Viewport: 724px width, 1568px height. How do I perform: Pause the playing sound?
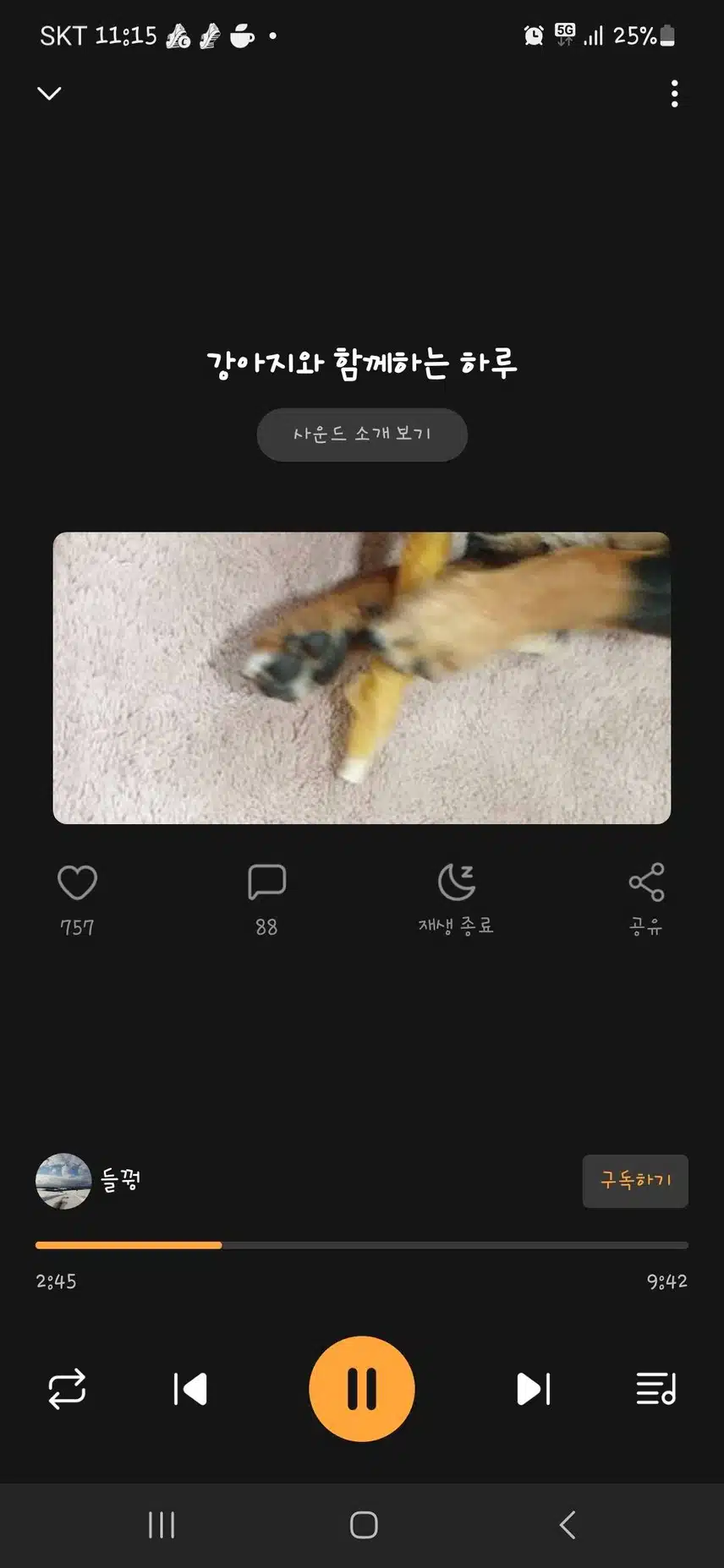pos(362,1389)
